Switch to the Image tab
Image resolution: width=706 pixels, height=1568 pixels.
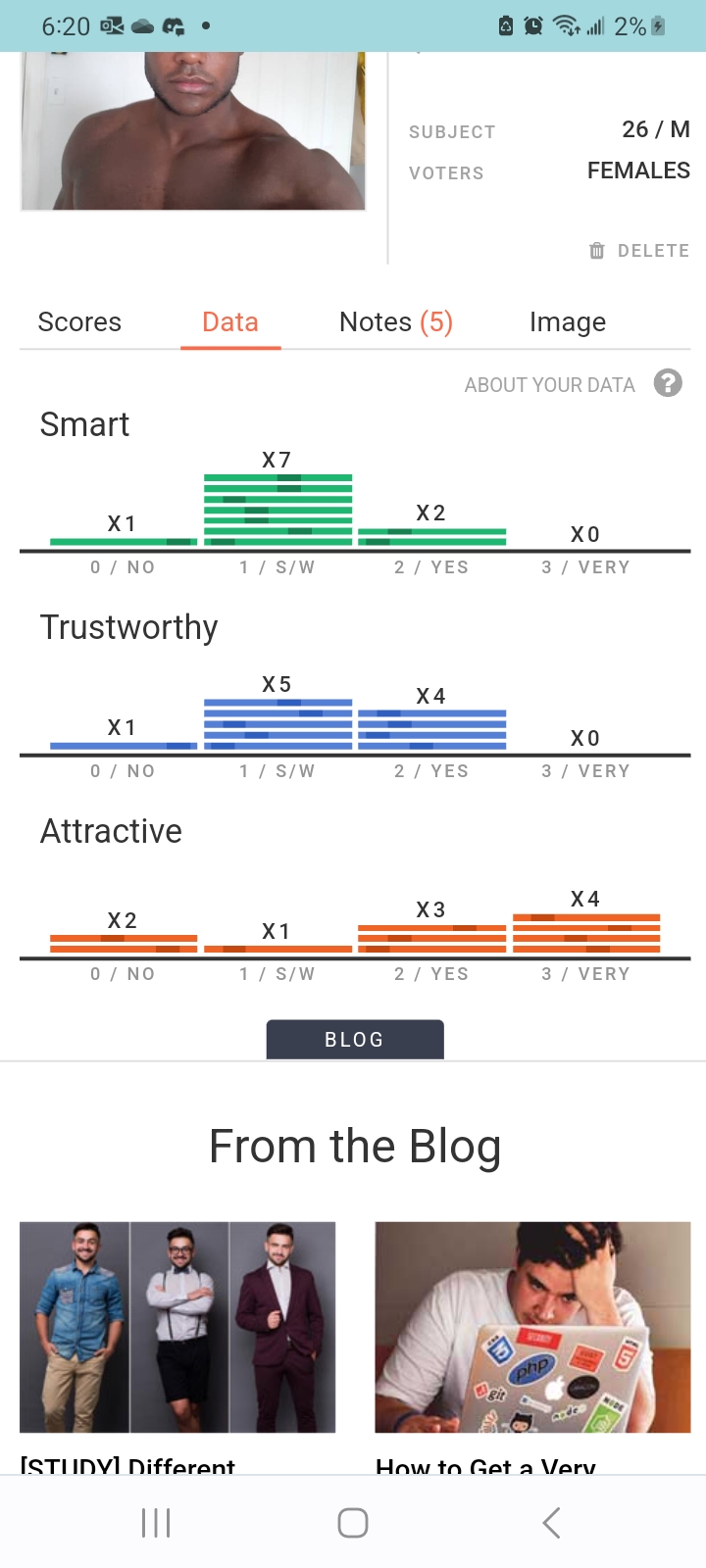[x=568, y=321]
